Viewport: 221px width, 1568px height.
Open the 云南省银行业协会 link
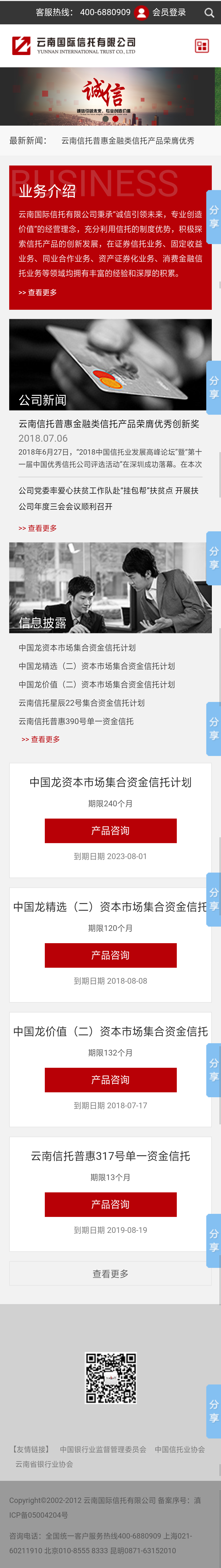[44, 1464]
